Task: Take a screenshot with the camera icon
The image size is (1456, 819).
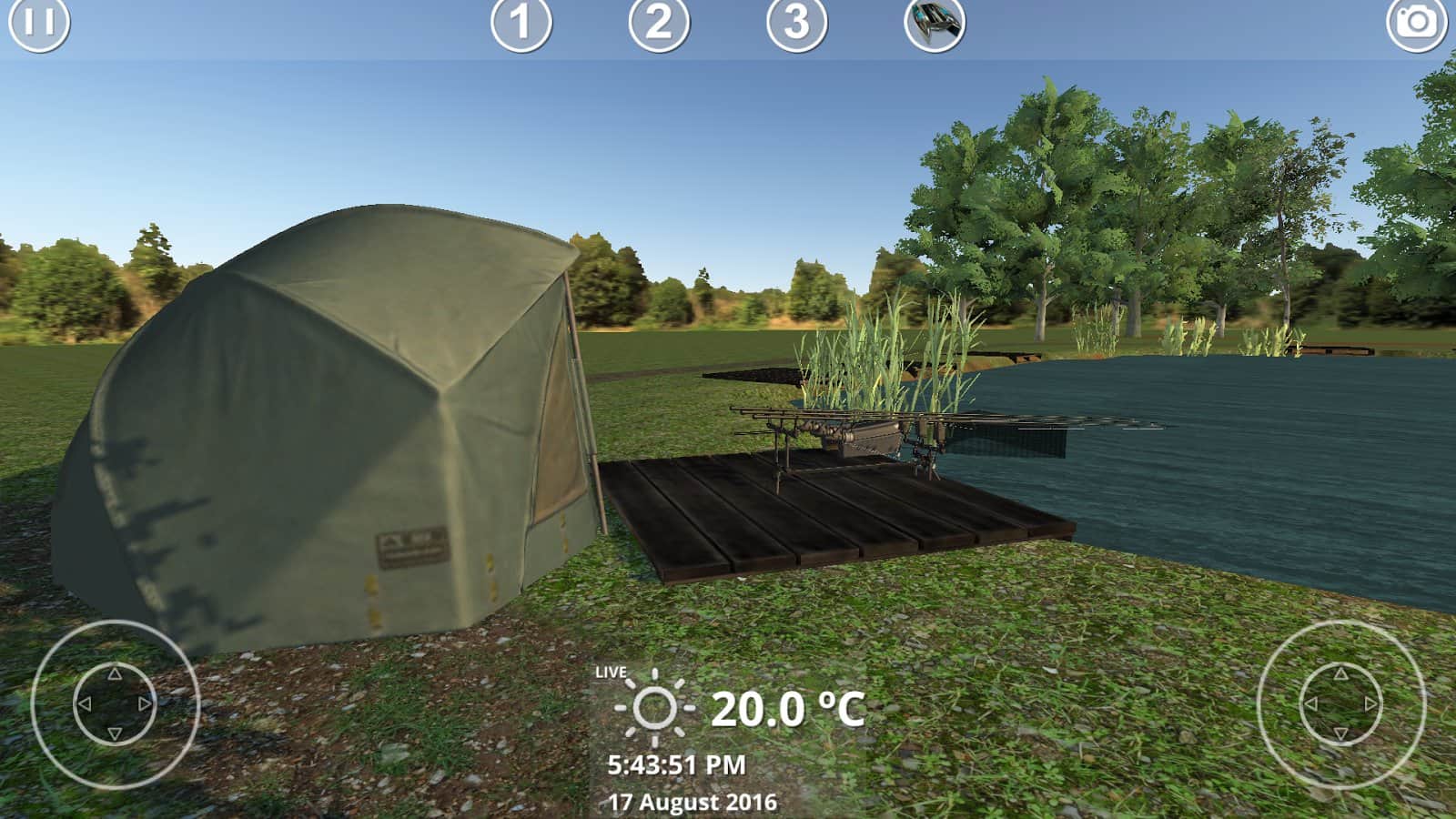Action: pos(1416,23)
